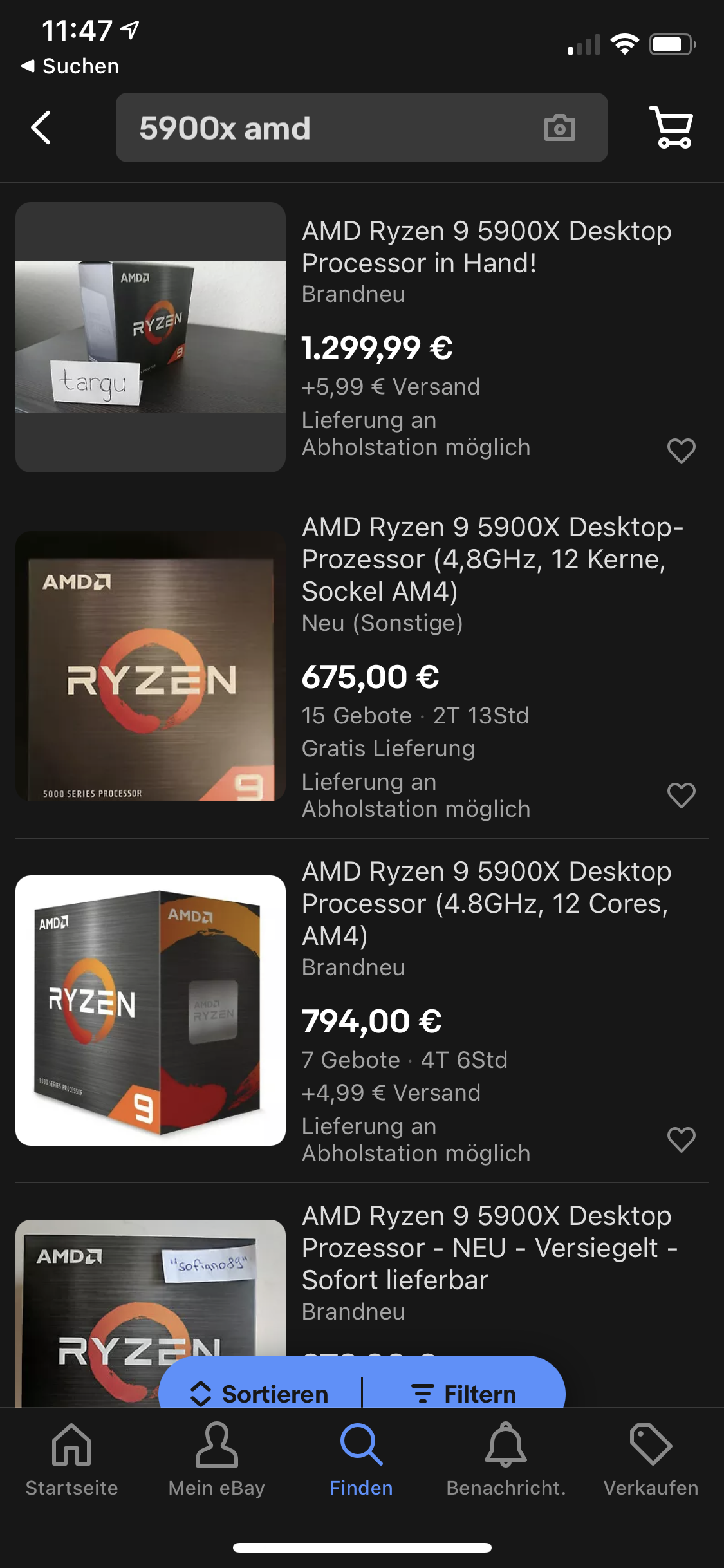The width and height of the screenshot is (724, 1568).
Task: Open the 794,00 € Ryzen listing
Action: [362, 1011]
